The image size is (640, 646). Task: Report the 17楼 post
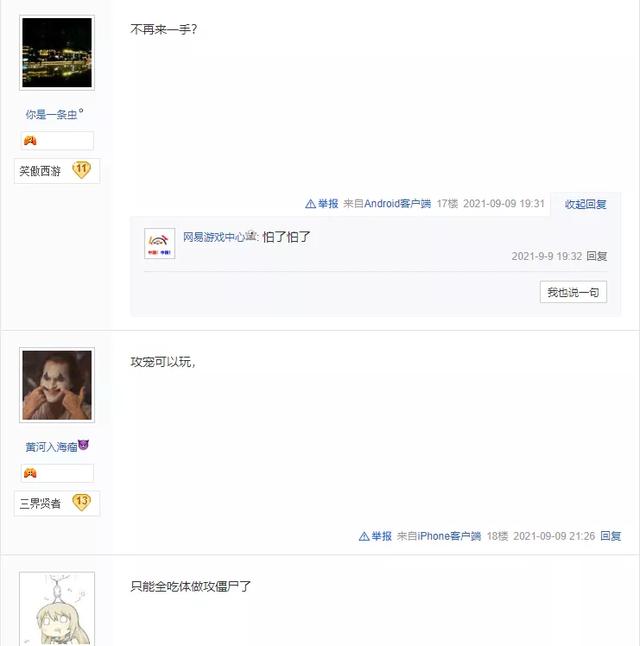click(322, 203)
